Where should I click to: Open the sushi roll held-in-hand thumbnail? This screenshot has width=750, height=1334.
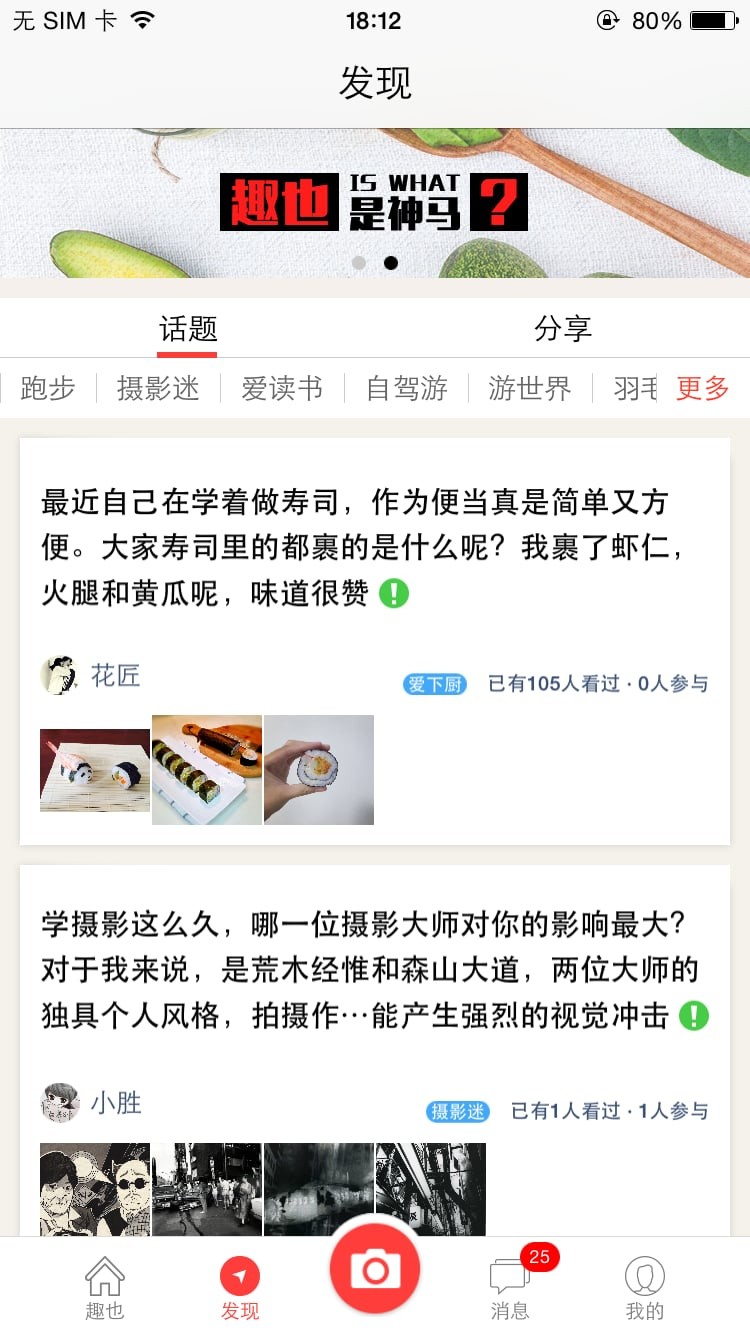[318, 769]
